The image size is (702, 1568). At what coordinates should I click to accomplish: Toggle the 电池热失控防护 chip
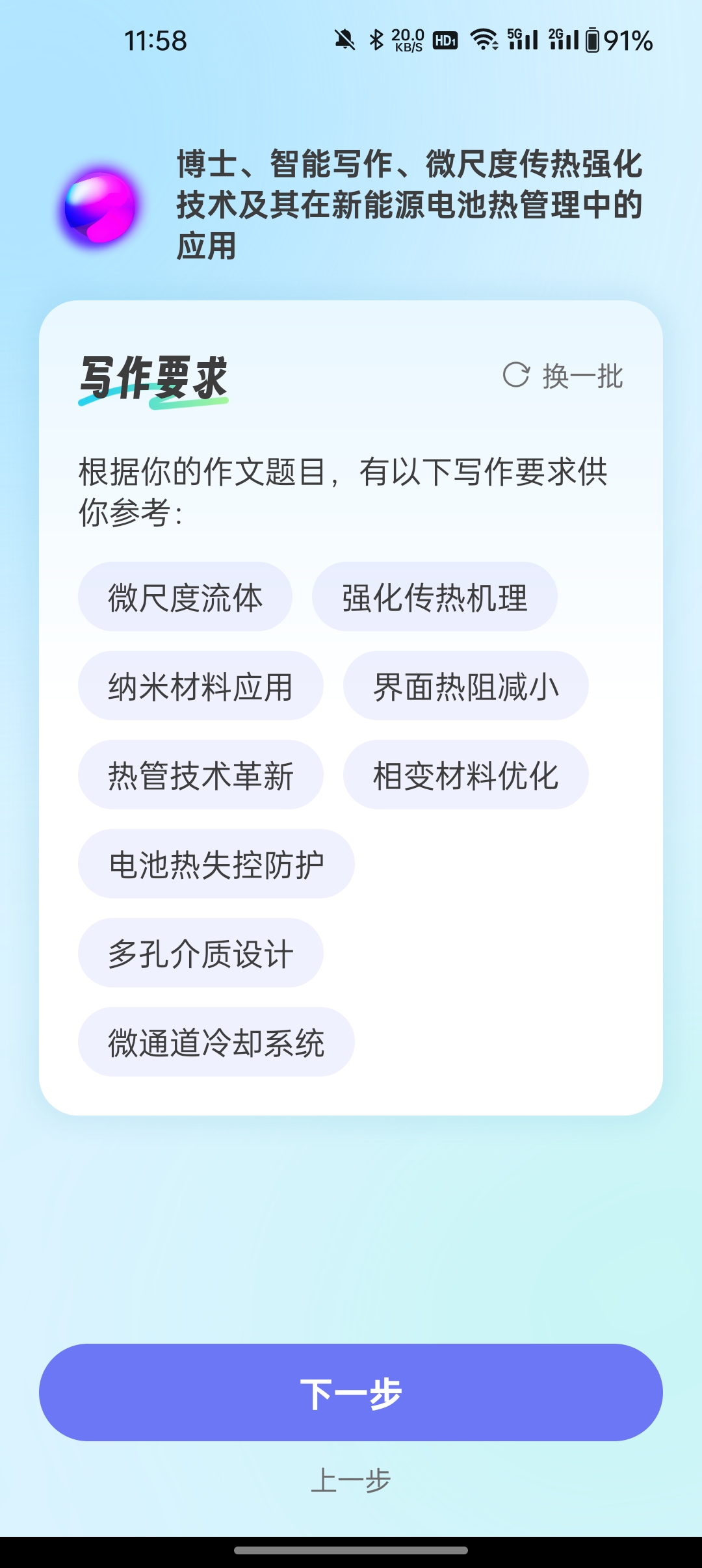click(x=217, y=864)
